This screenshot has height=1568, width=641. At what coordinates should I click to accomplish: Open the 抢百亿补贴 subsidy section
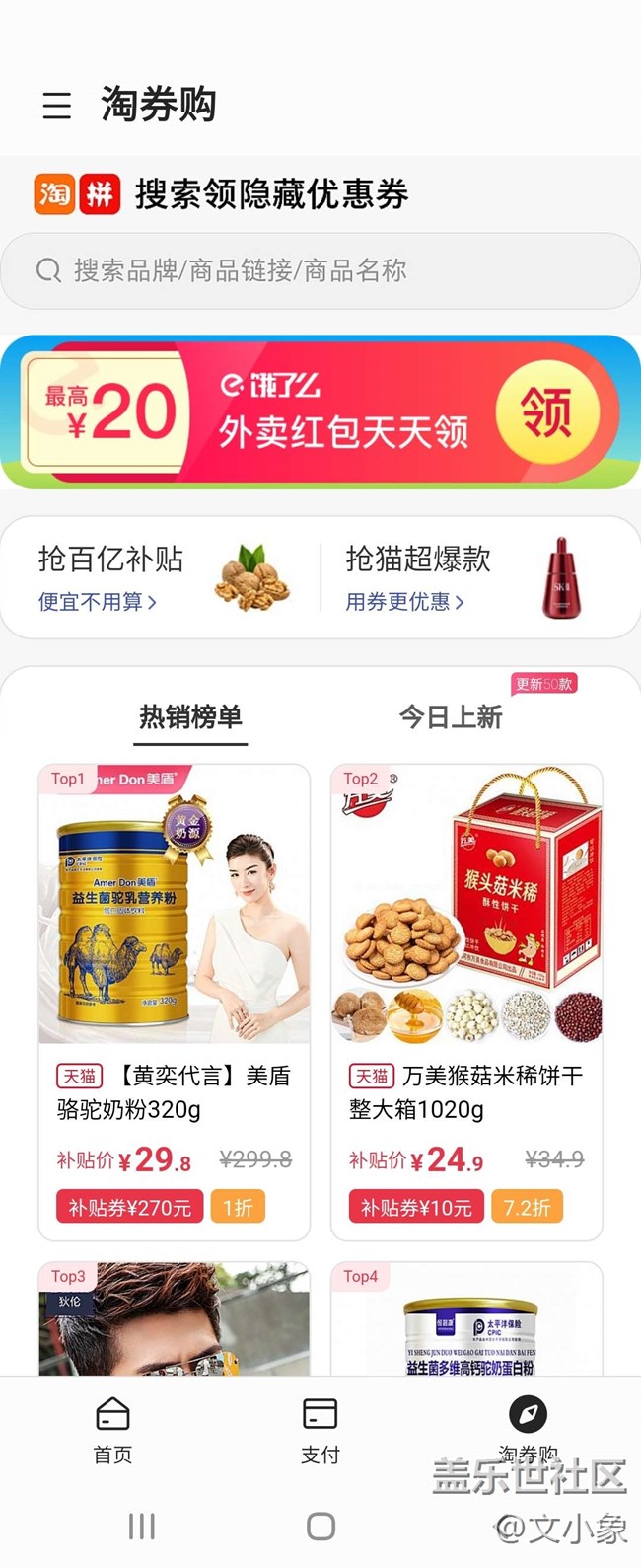coord(163,577)
